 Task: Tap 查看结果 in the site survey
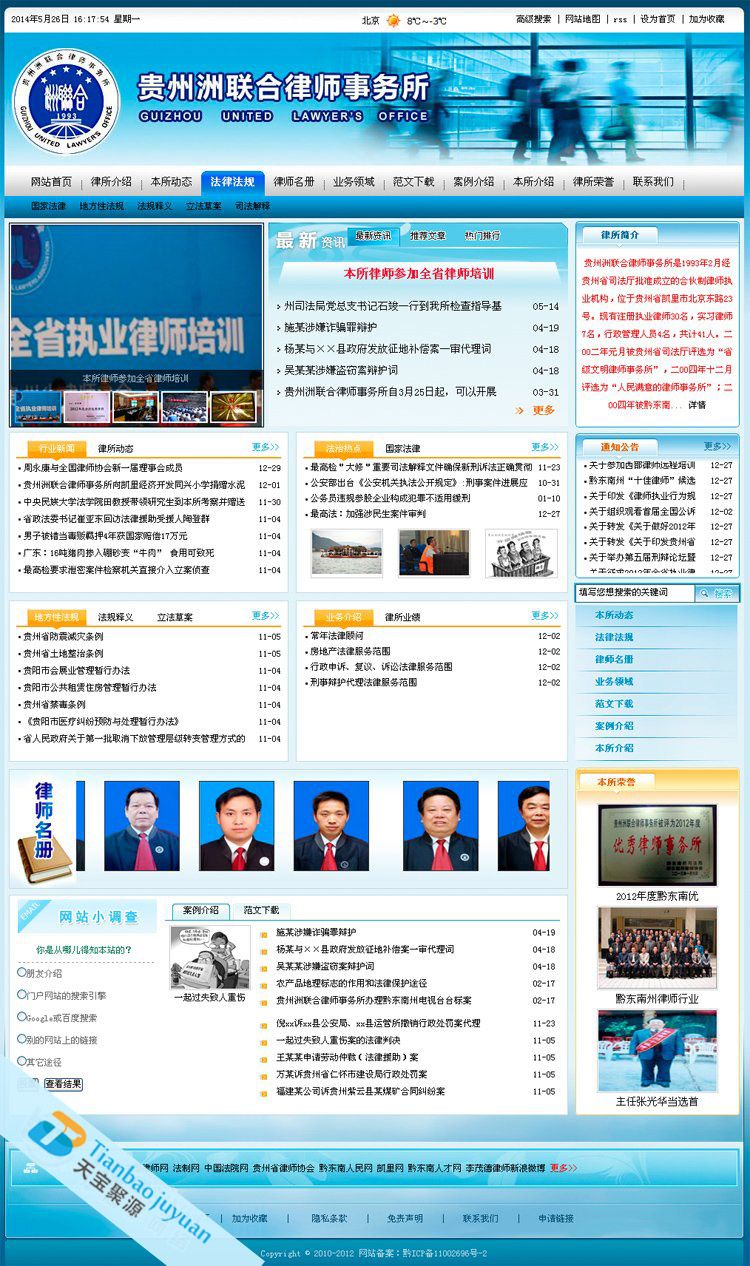(x=64, y=1083)
